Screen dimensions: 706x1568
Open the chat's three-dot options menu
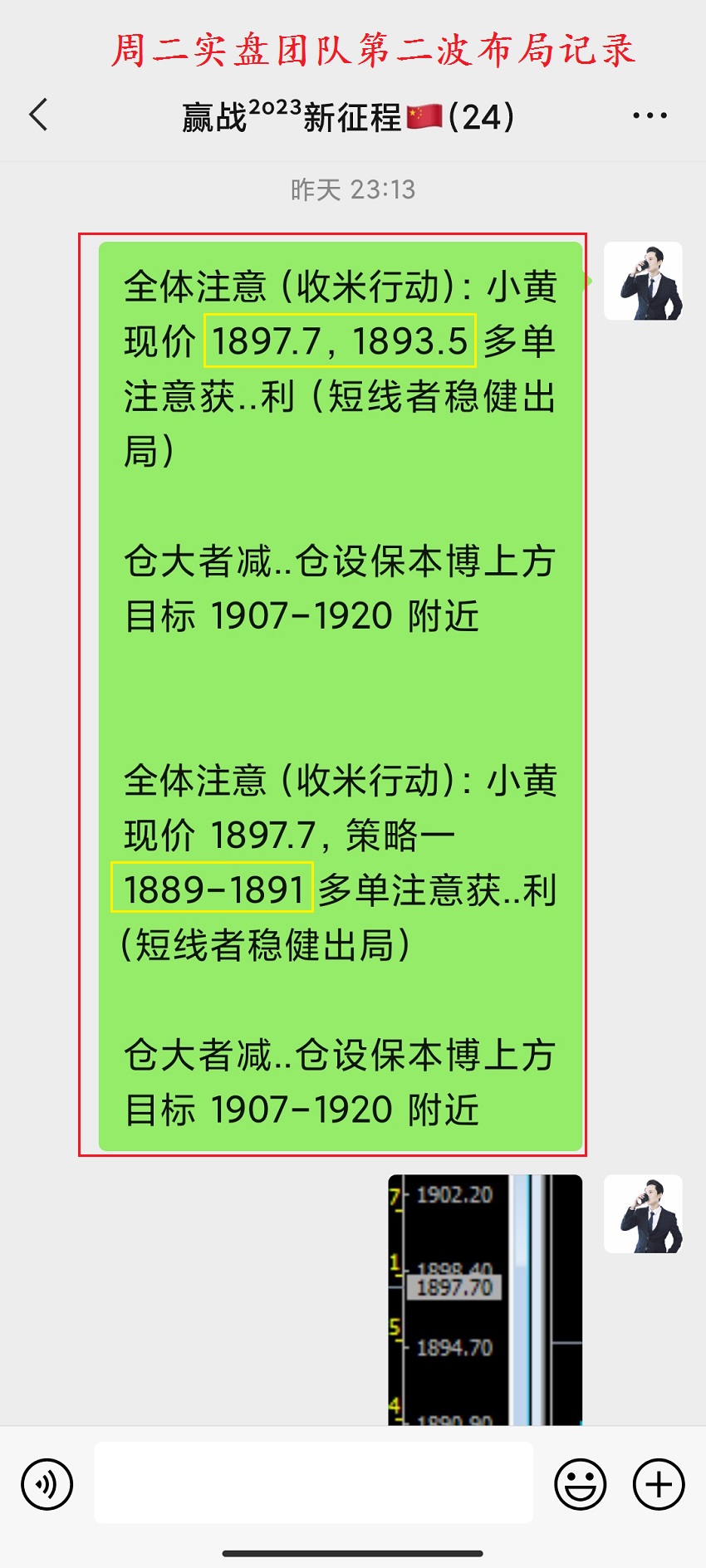(x=650, y=116)
